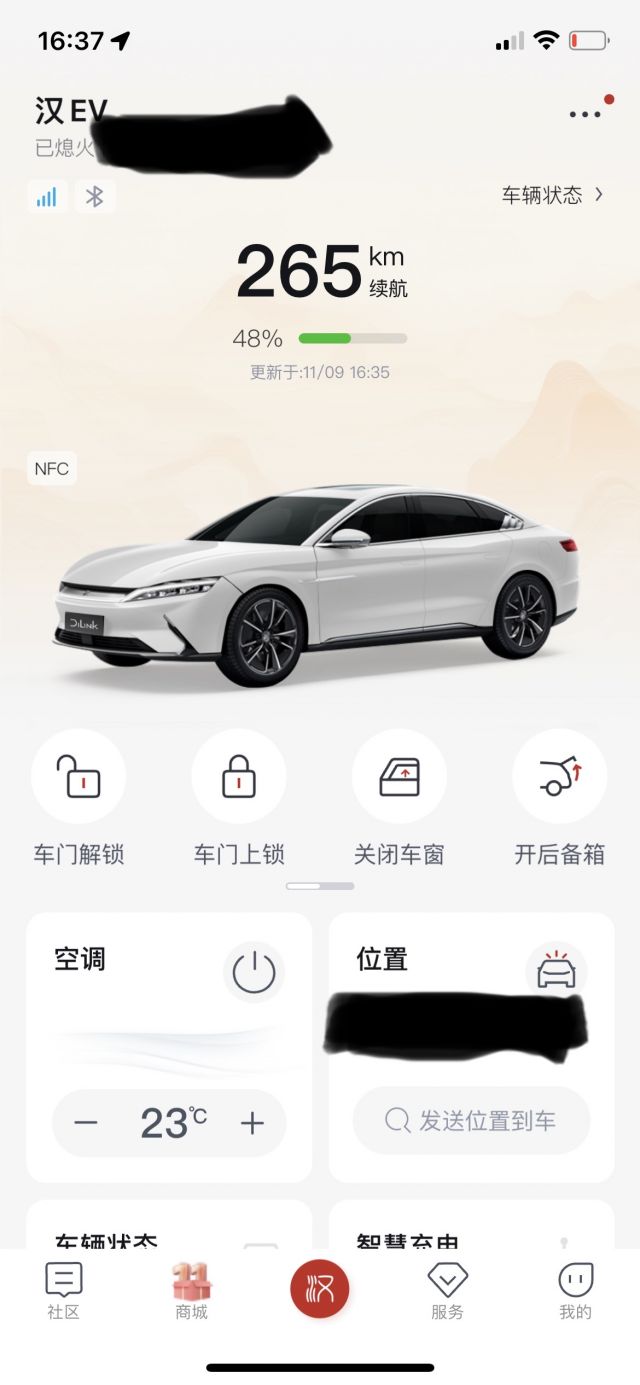Image resolution: width=640 pixels, height=1385 pixels.
Task: Increase air conditioner temperature with plus
Action: [252, 1123]
